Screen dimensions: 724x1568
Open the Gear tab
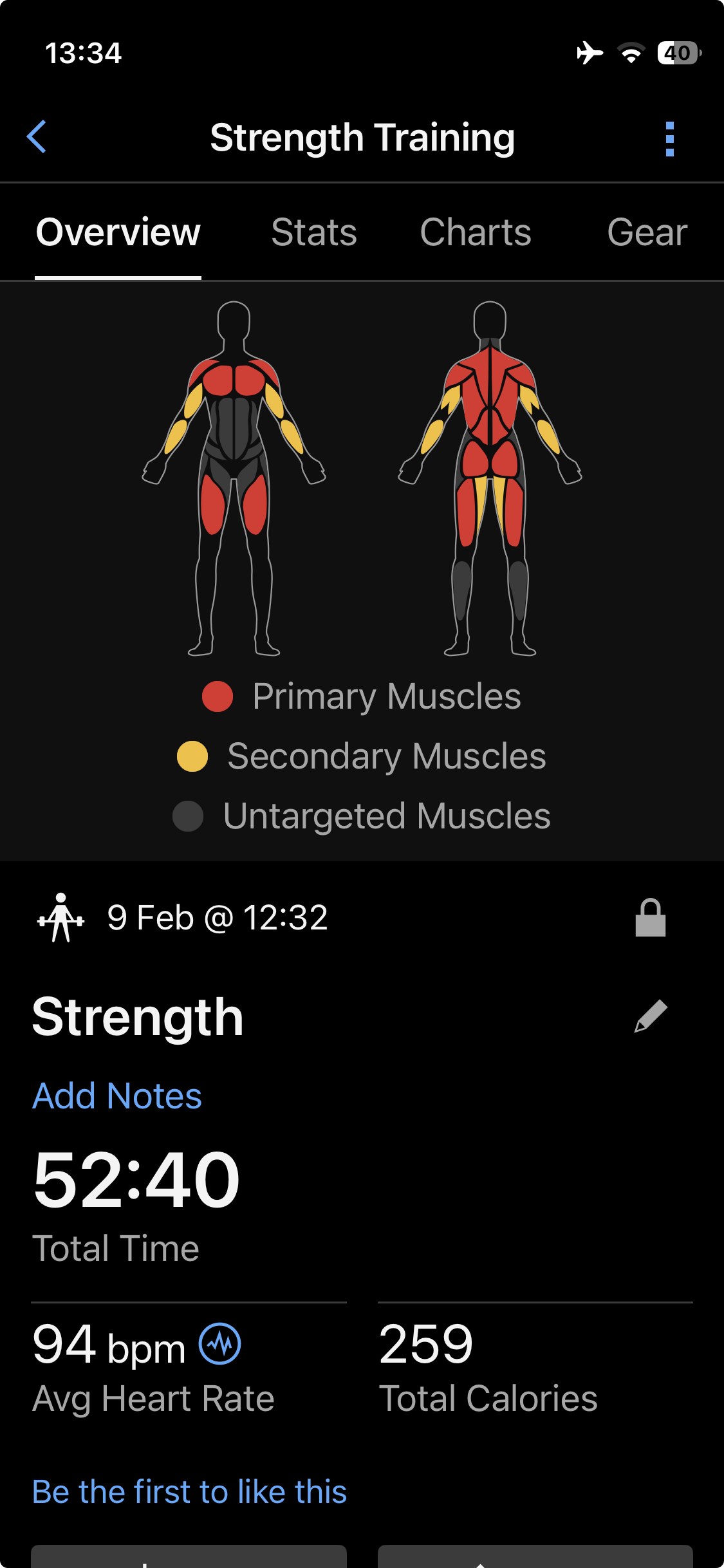[x=647, y=232]
